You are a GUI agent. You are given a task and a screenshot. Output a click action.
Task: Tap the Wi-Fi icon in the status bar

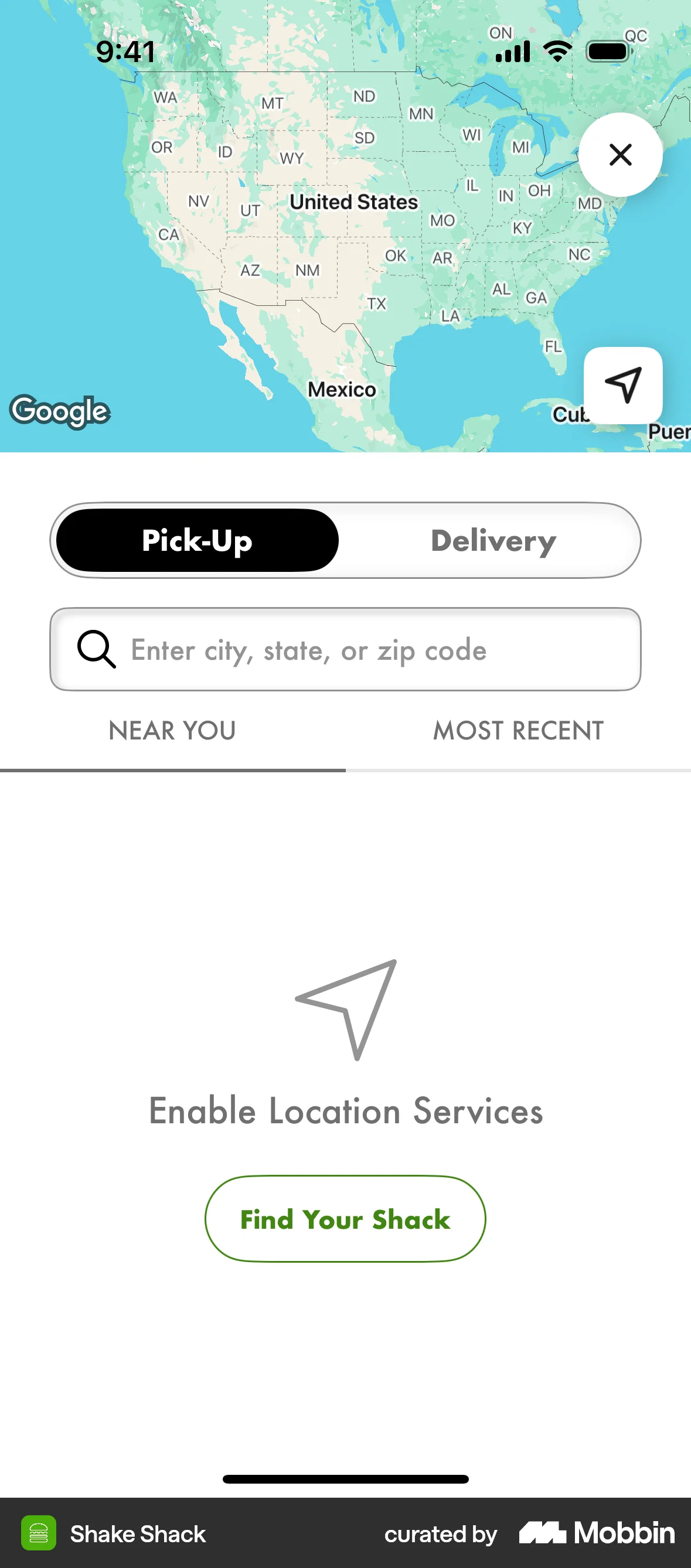tap(558, 51)
